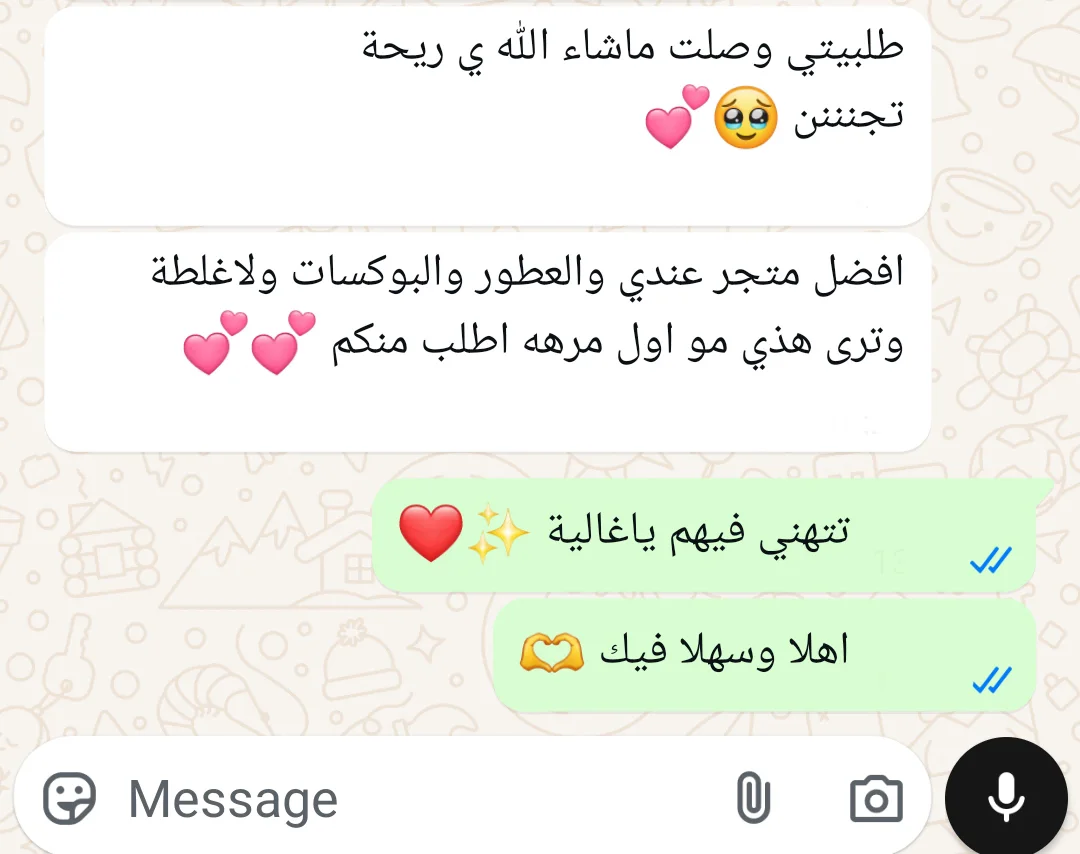Focus the Message text field
The height and width of the screenshot is (854, 1080).
(420, 799)
